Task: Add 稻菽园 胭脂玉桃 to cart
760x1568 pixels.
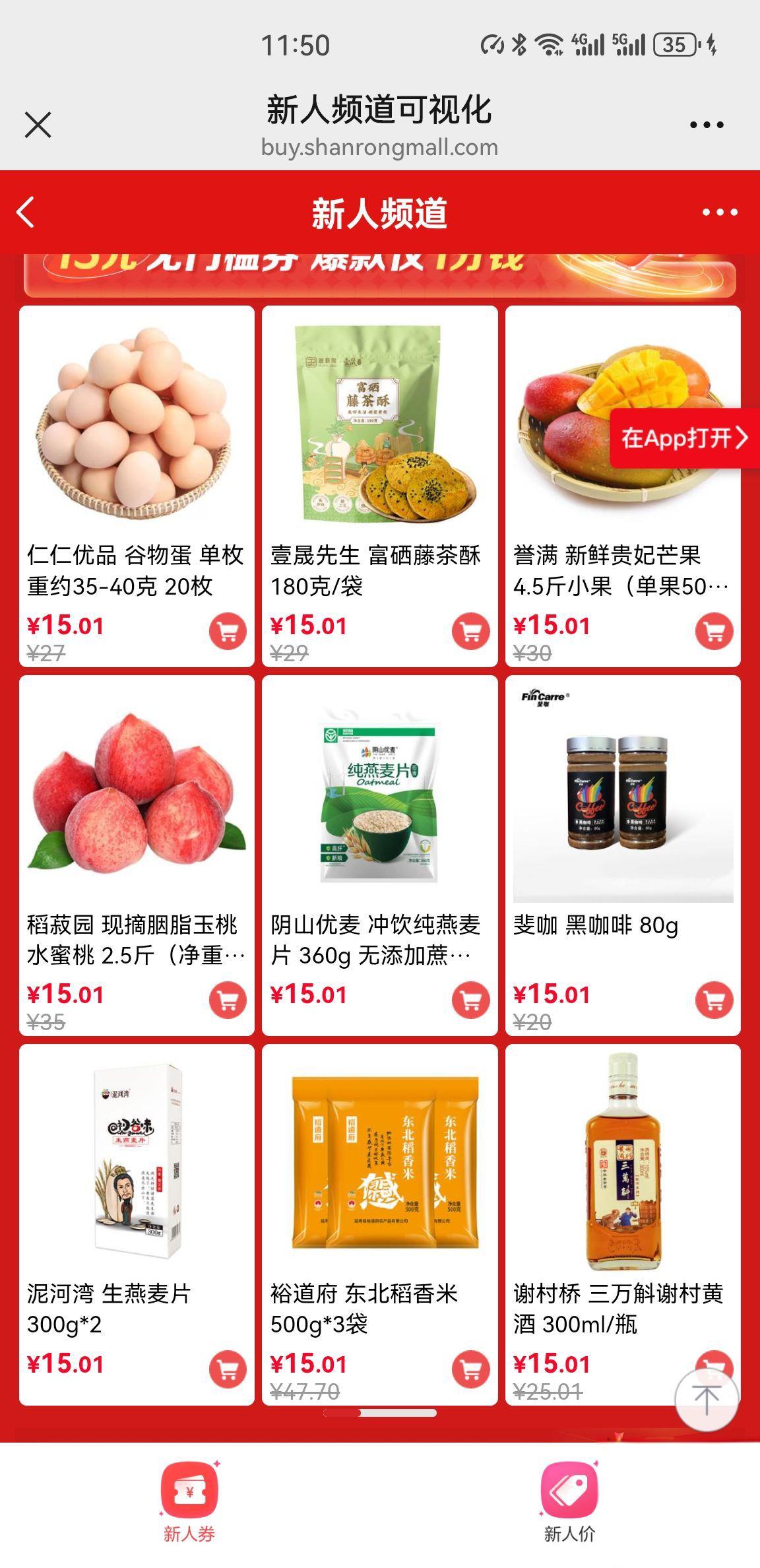Action: (228, 1000)
